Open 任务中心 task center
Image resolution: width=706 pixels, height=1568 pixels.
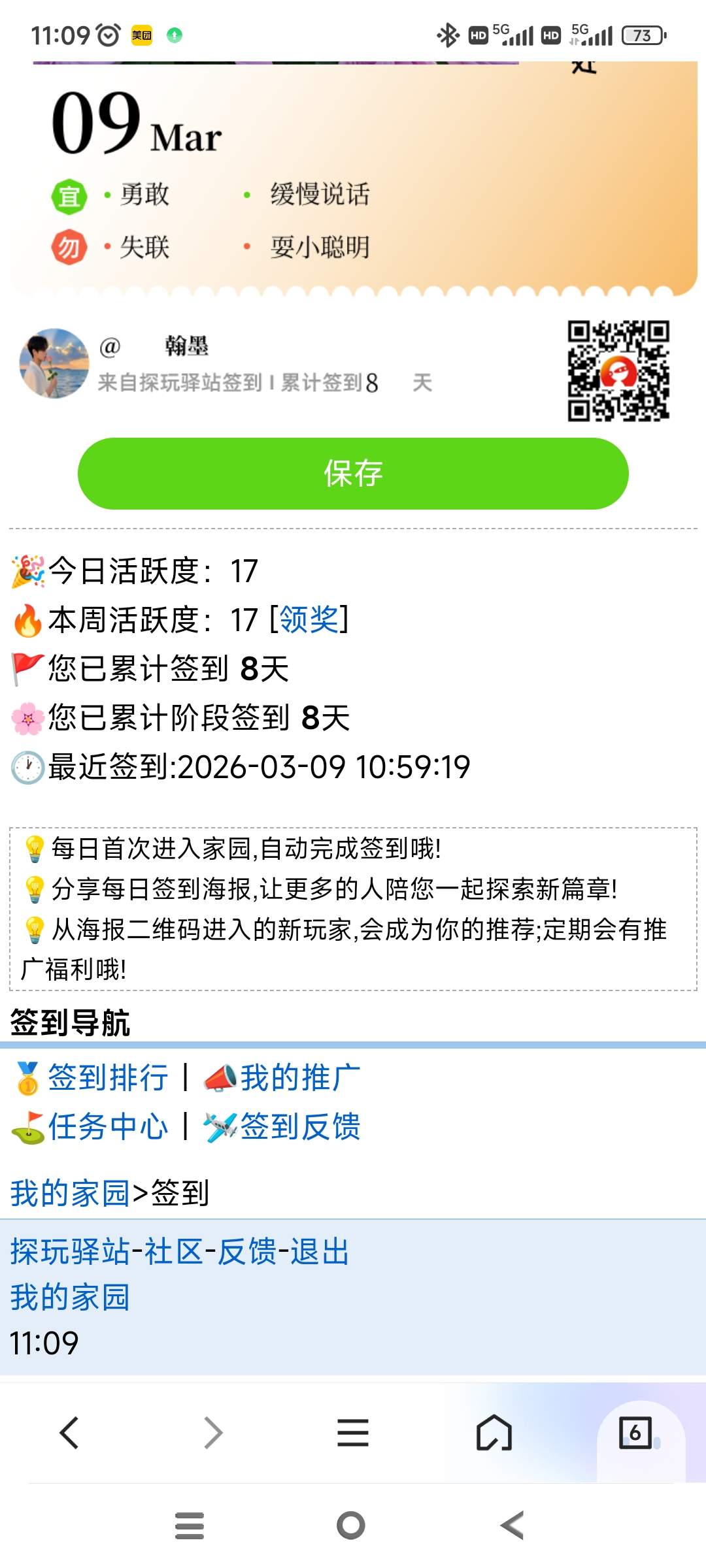click(x=108, y=1127)
